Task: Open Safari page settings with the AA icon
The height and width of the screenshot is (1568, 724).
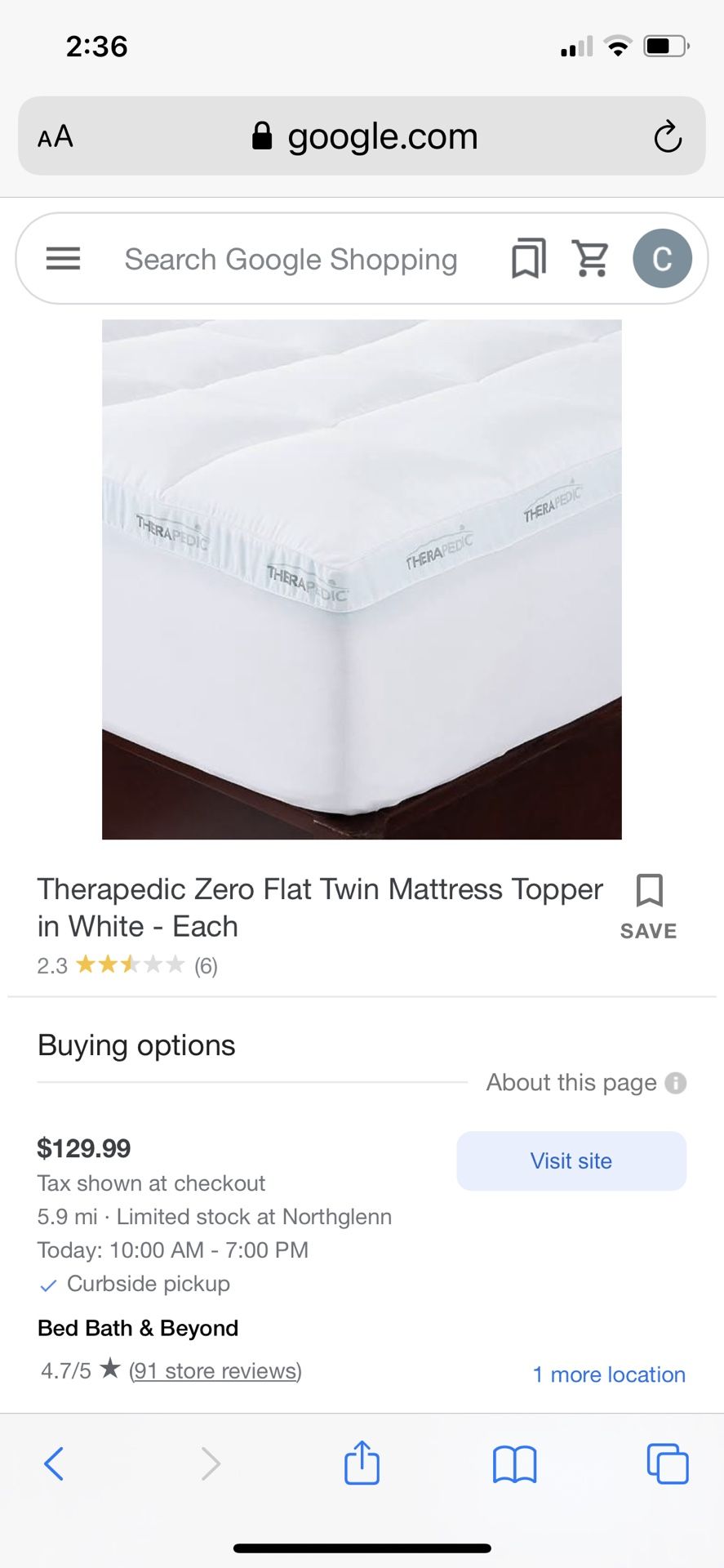Action: [x=56, y=136]
